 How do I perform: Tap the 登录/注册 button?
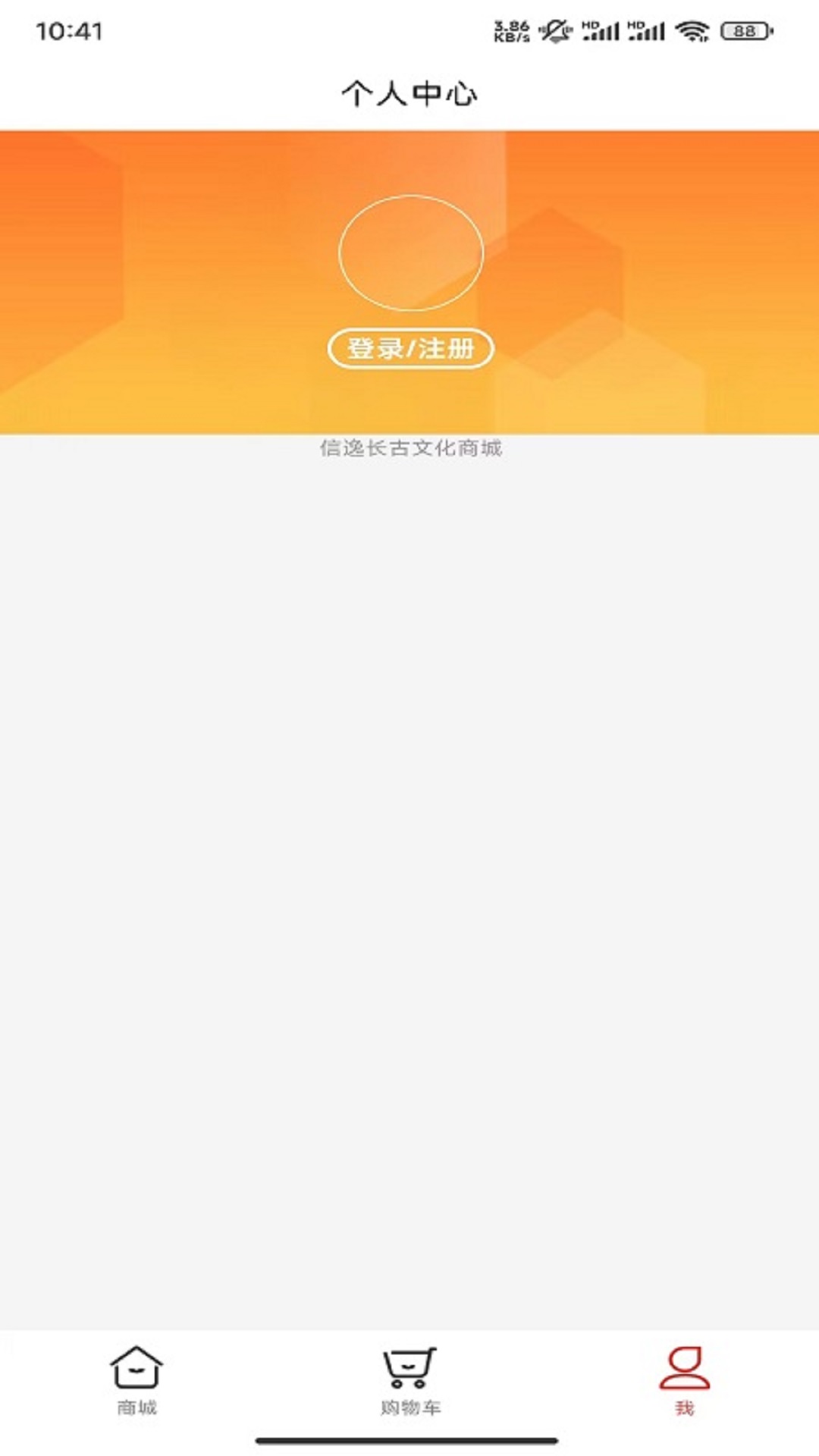410,349
